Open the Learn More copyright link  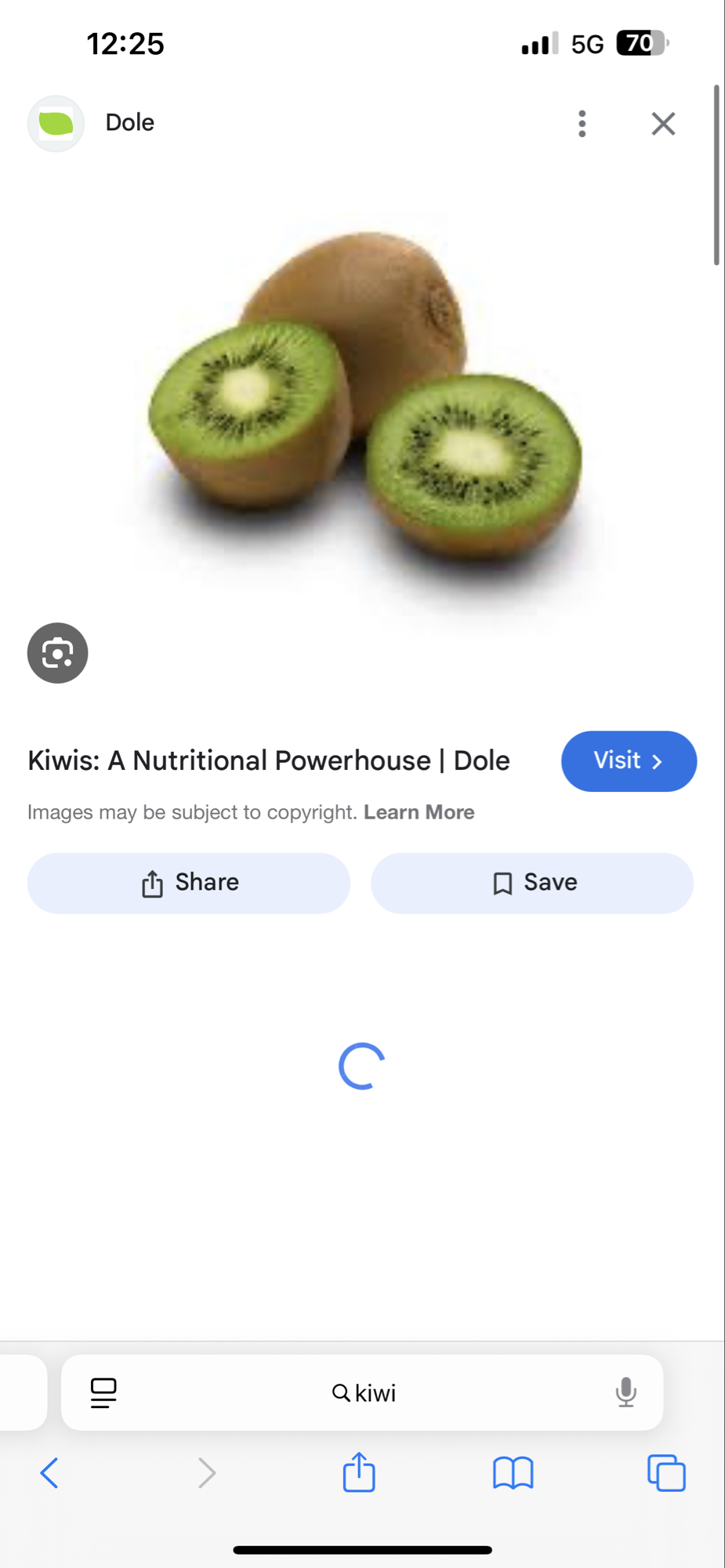click(419, 812)
